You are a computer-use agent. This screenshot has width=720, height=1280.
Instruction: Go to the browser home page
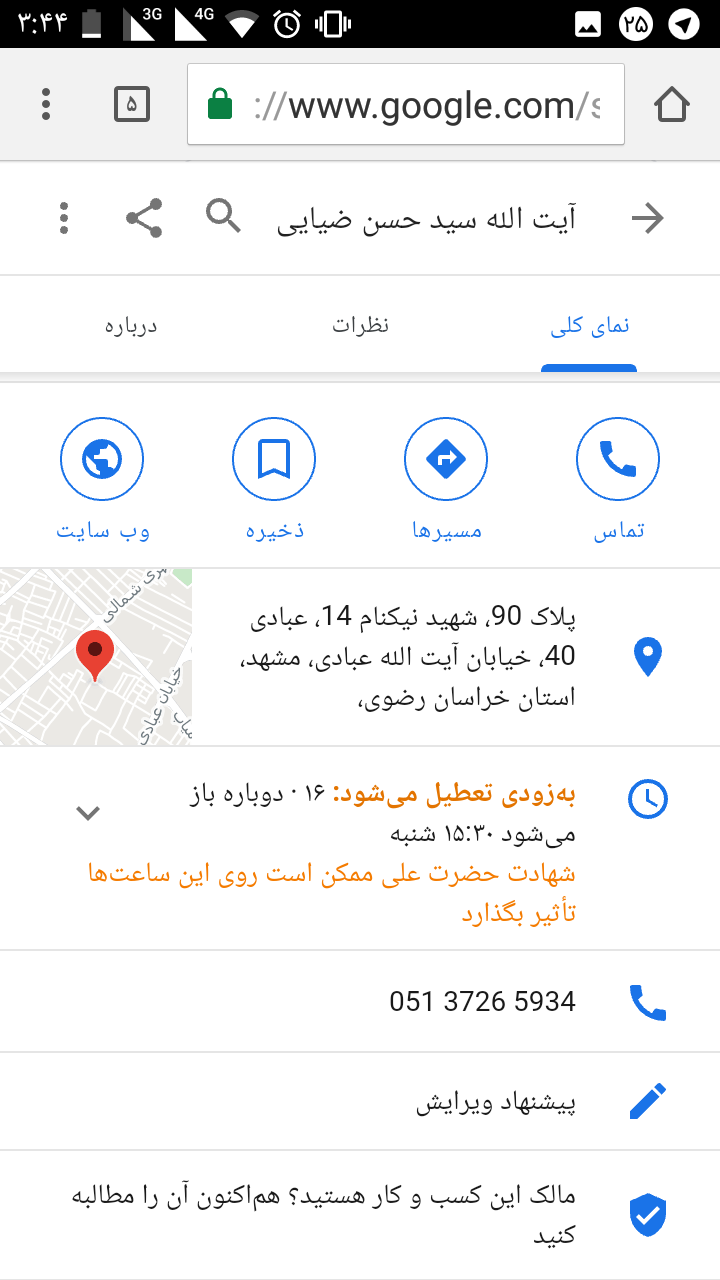tap(672, 104)
